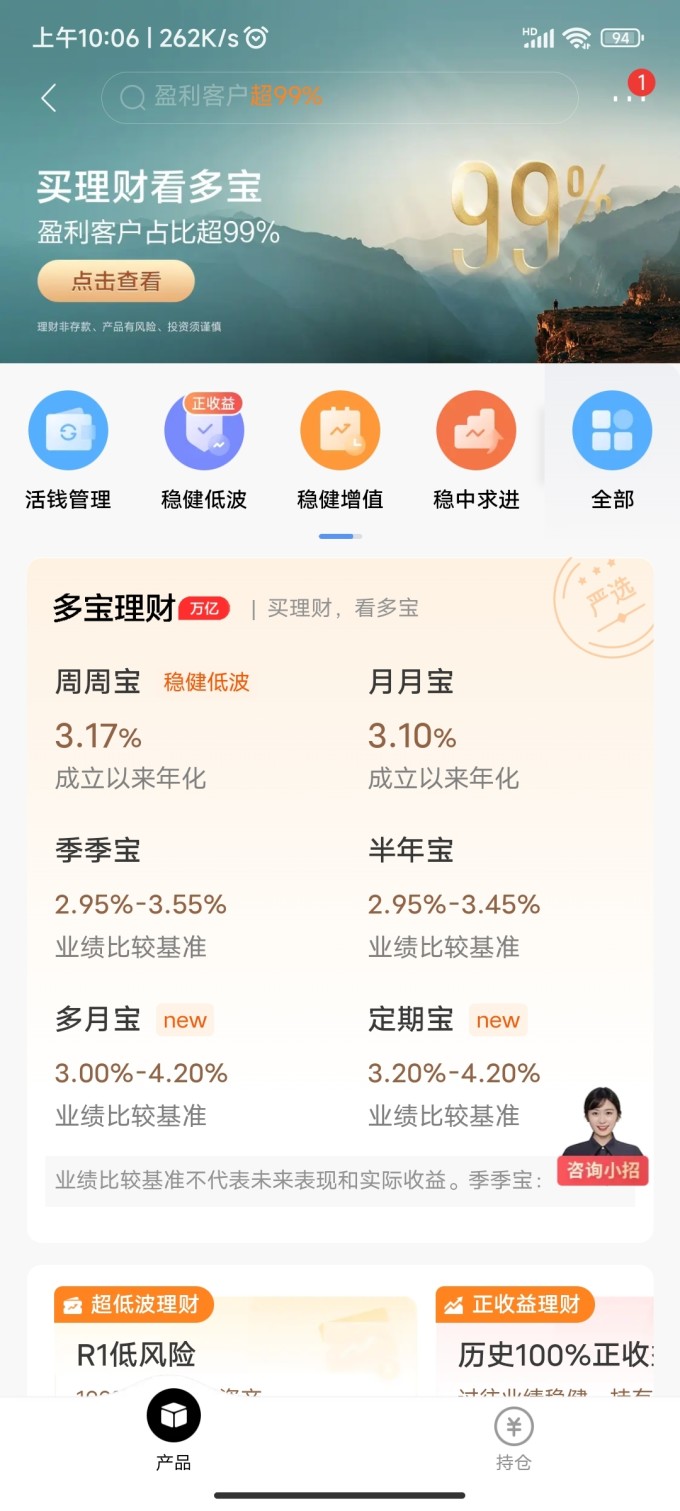Image resolution: width=680 pixels, height=1511 pixels.
Task: Open 活钱管理 category
Action: click(68, 451)
